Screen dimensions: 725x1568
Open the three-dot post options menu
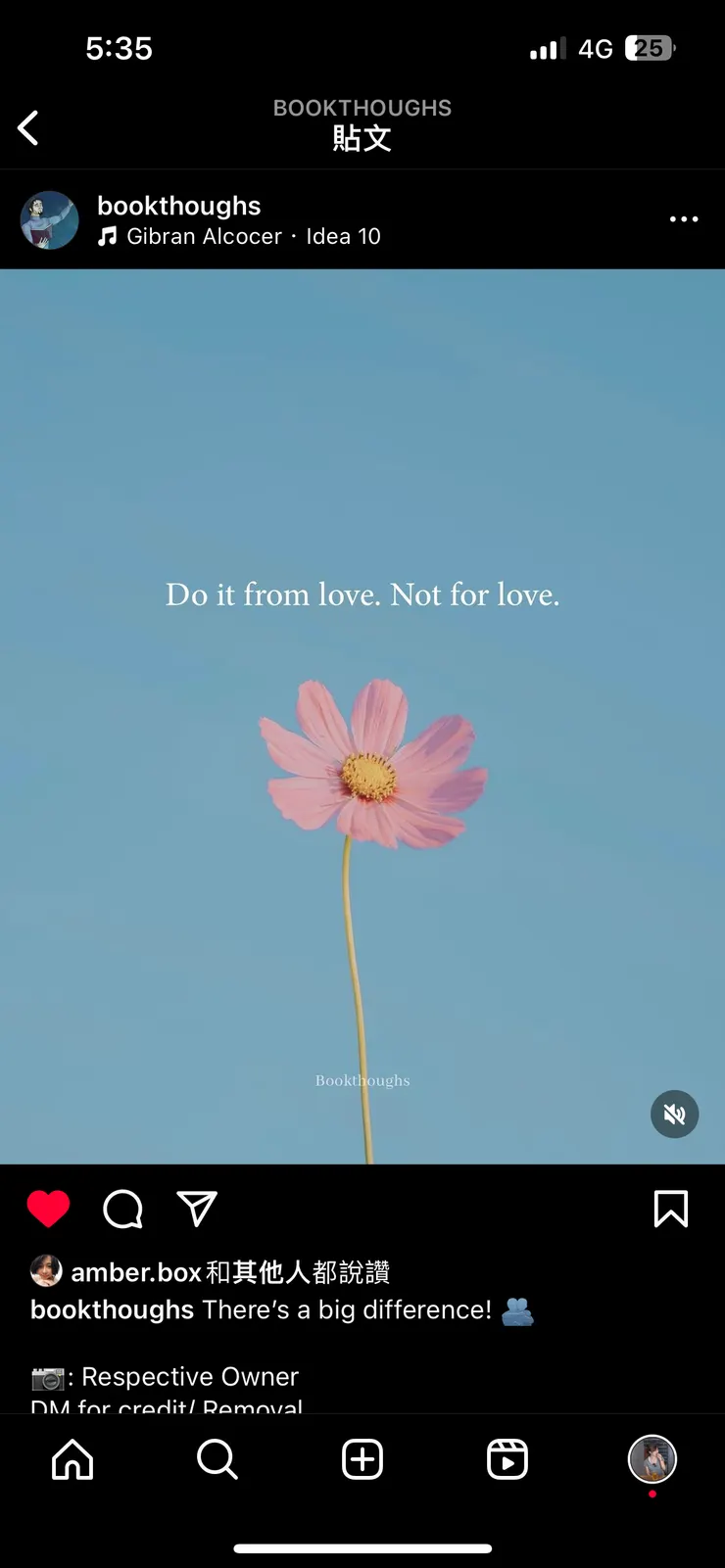pos(684,218)
